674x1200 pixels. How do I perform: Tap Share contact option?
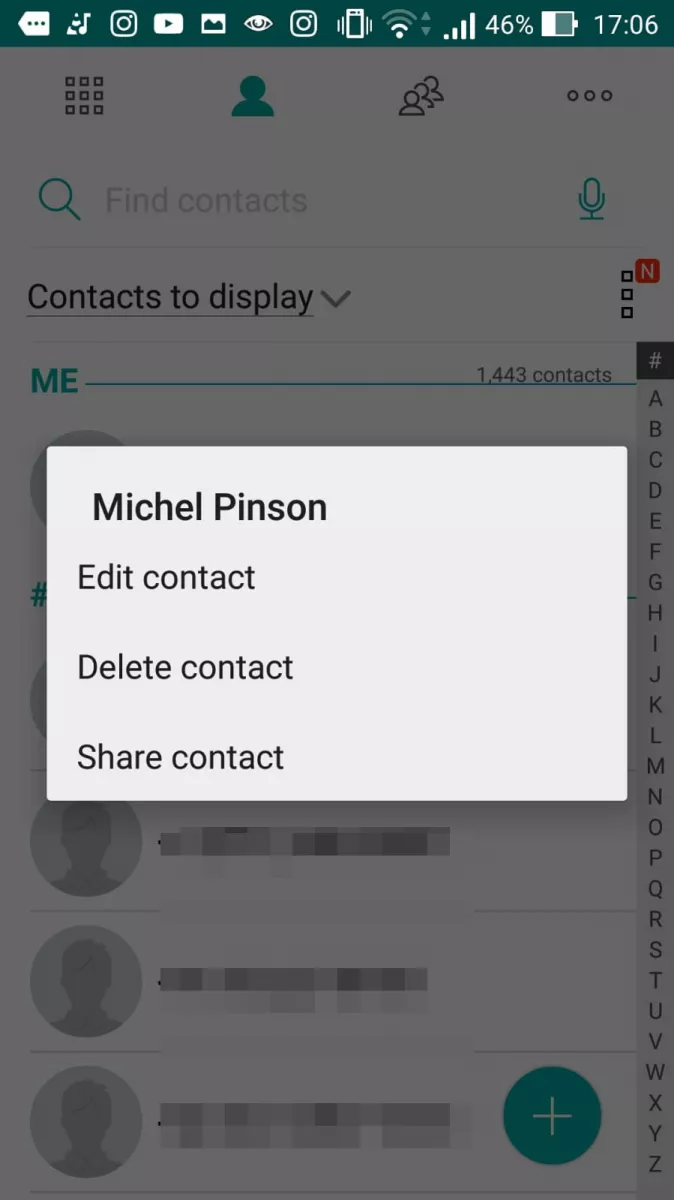(x=336, y=757)
